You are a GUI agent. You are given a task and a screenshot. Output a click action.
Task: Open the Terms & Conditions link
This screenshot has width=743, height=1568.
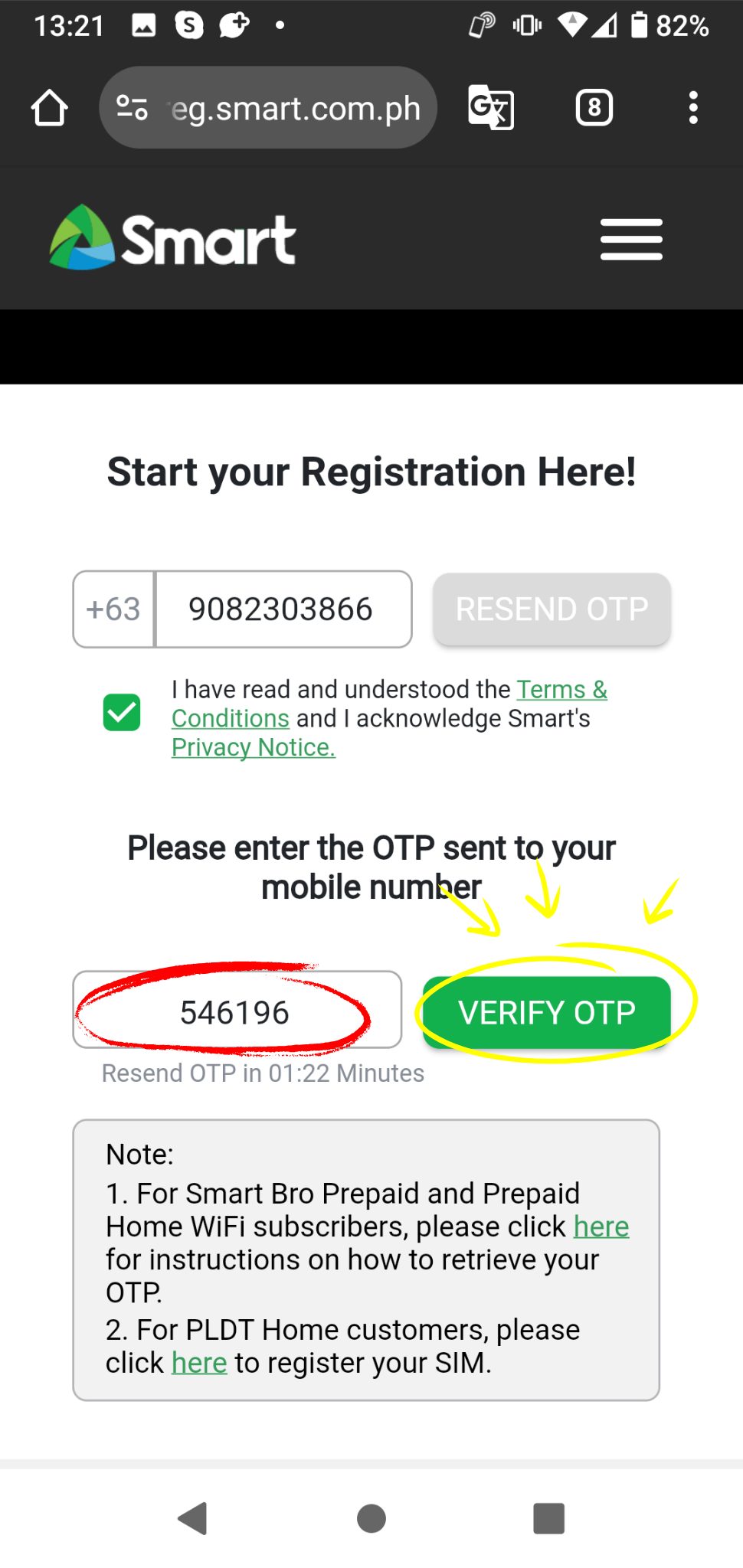(389, 704)
